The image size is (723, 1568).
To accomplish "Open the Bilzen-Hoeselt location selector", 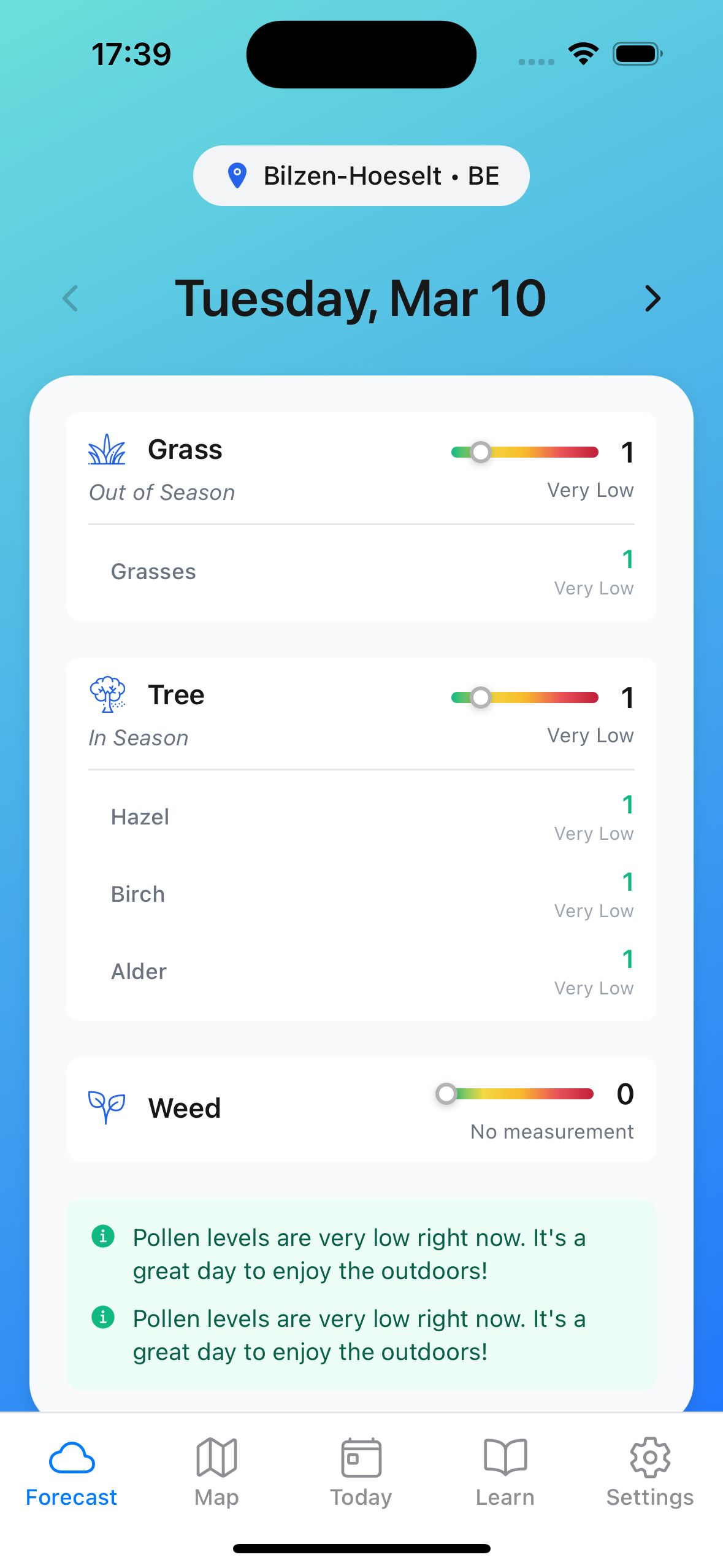I will click(361, 176).
